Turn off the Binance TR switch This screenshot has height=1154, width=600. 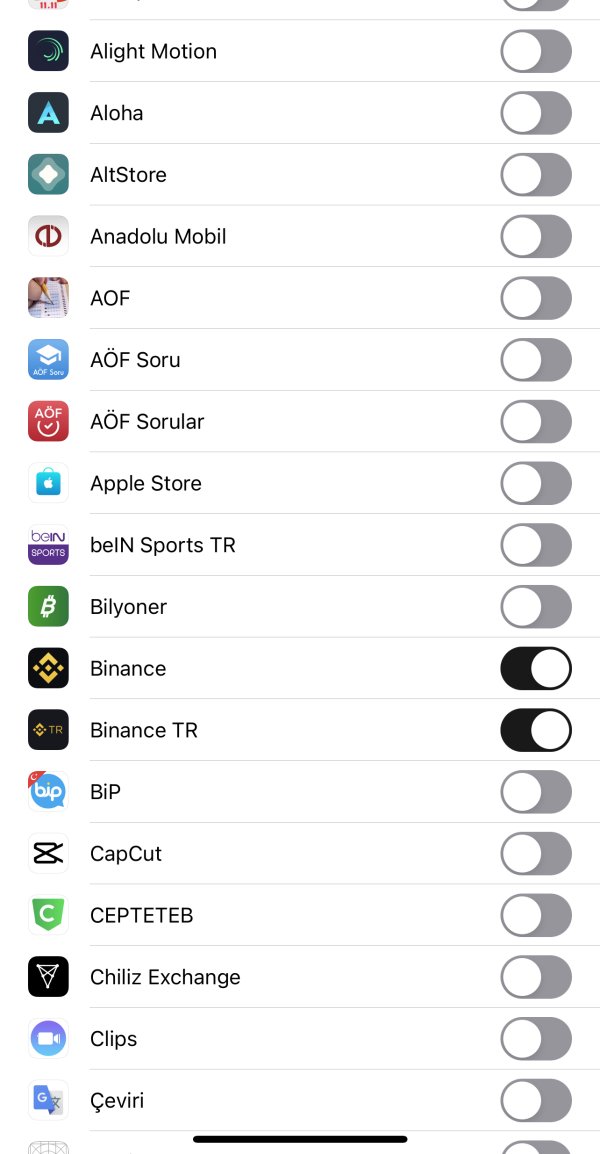535,731
